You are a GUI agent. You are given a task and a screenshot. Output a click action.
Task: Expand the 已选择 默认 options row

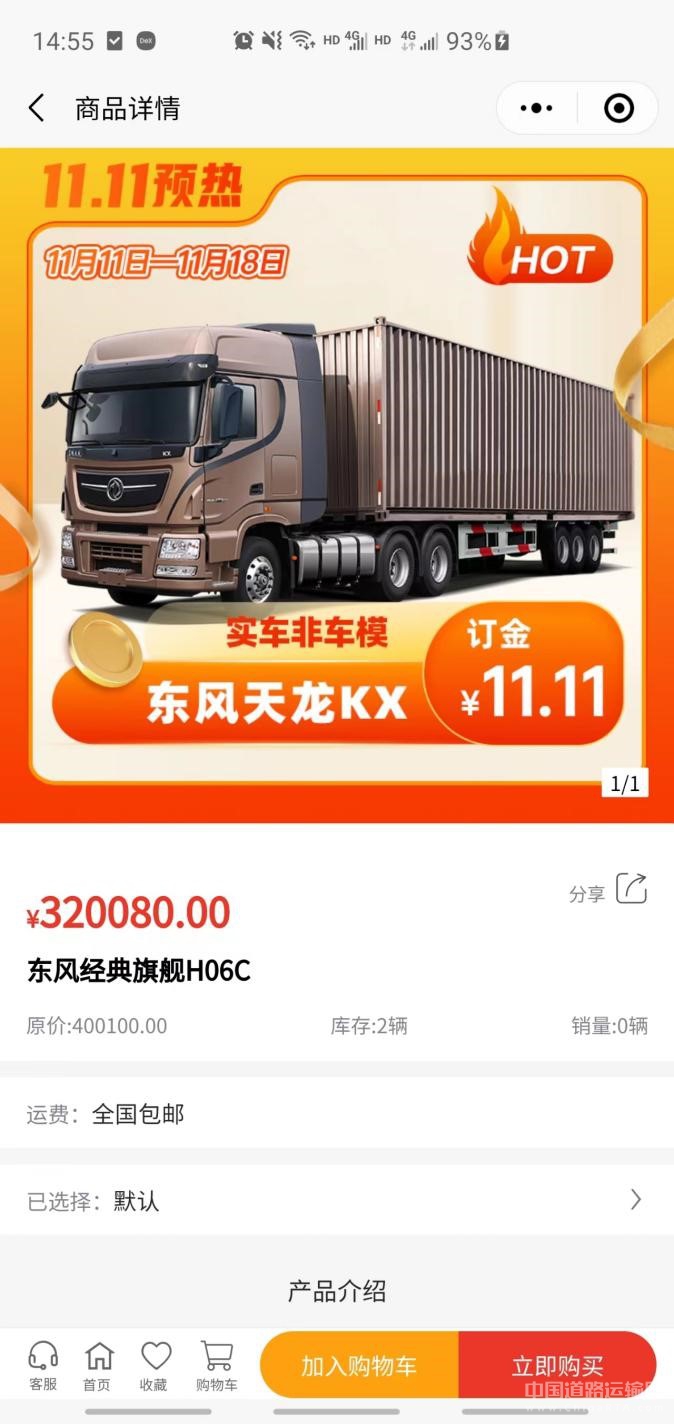coord(336,1200)
